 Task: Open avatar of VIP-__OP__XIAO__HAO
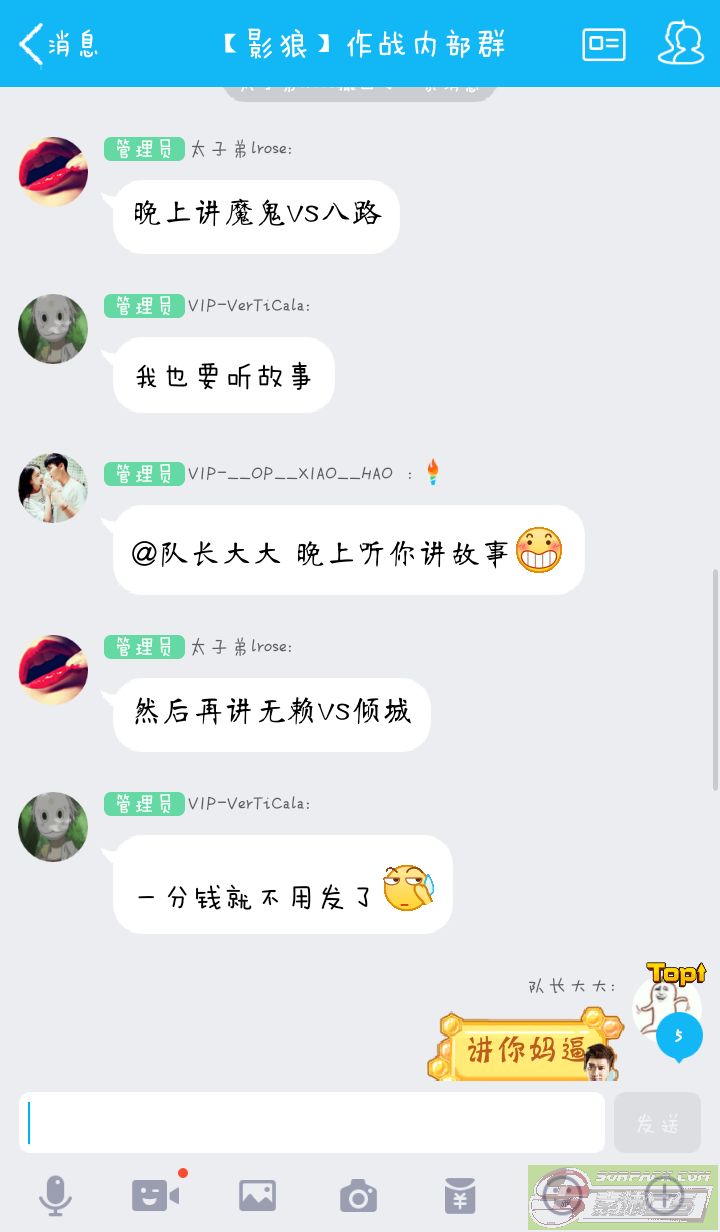click(x=53, y=488)
